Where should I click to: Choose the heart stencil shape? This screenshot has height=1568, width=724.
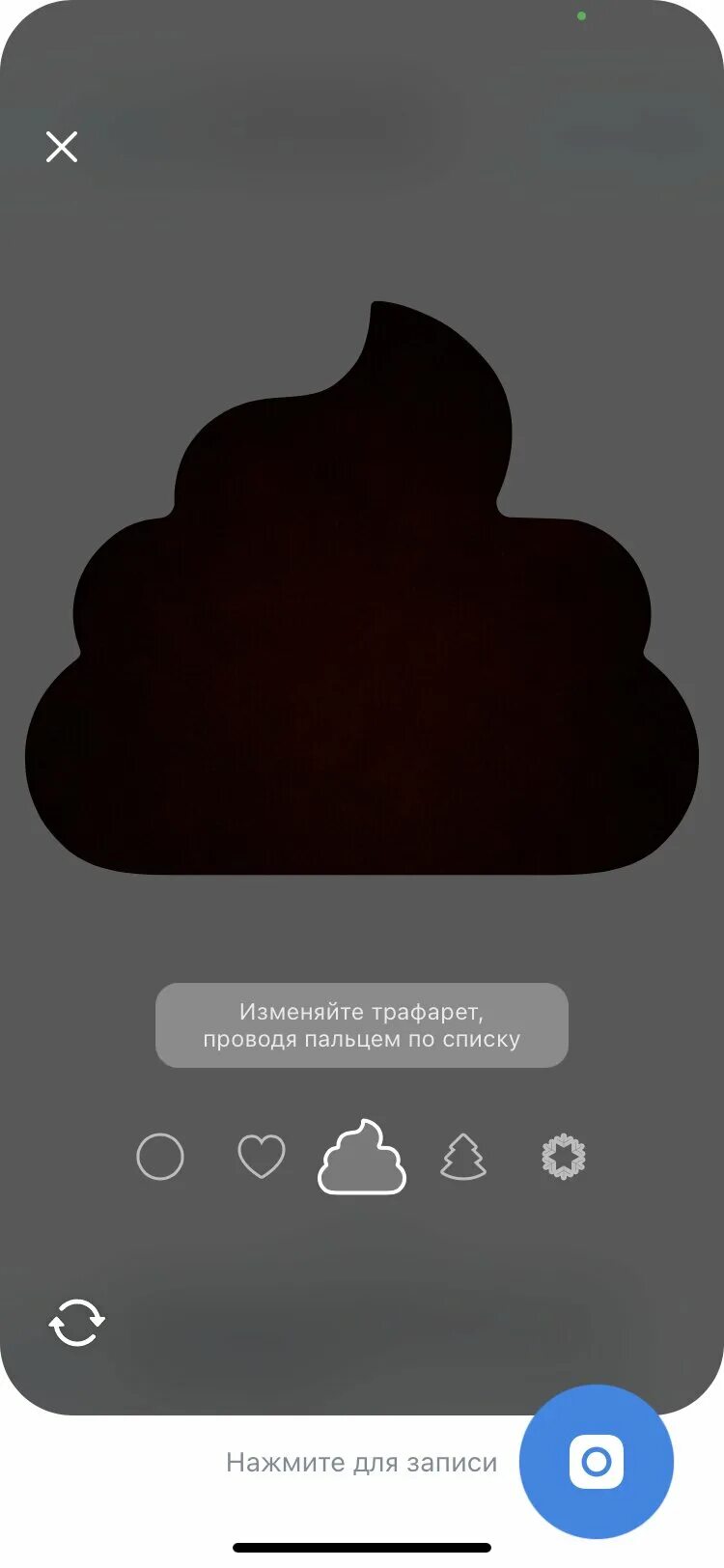(x=262, y=1156)
